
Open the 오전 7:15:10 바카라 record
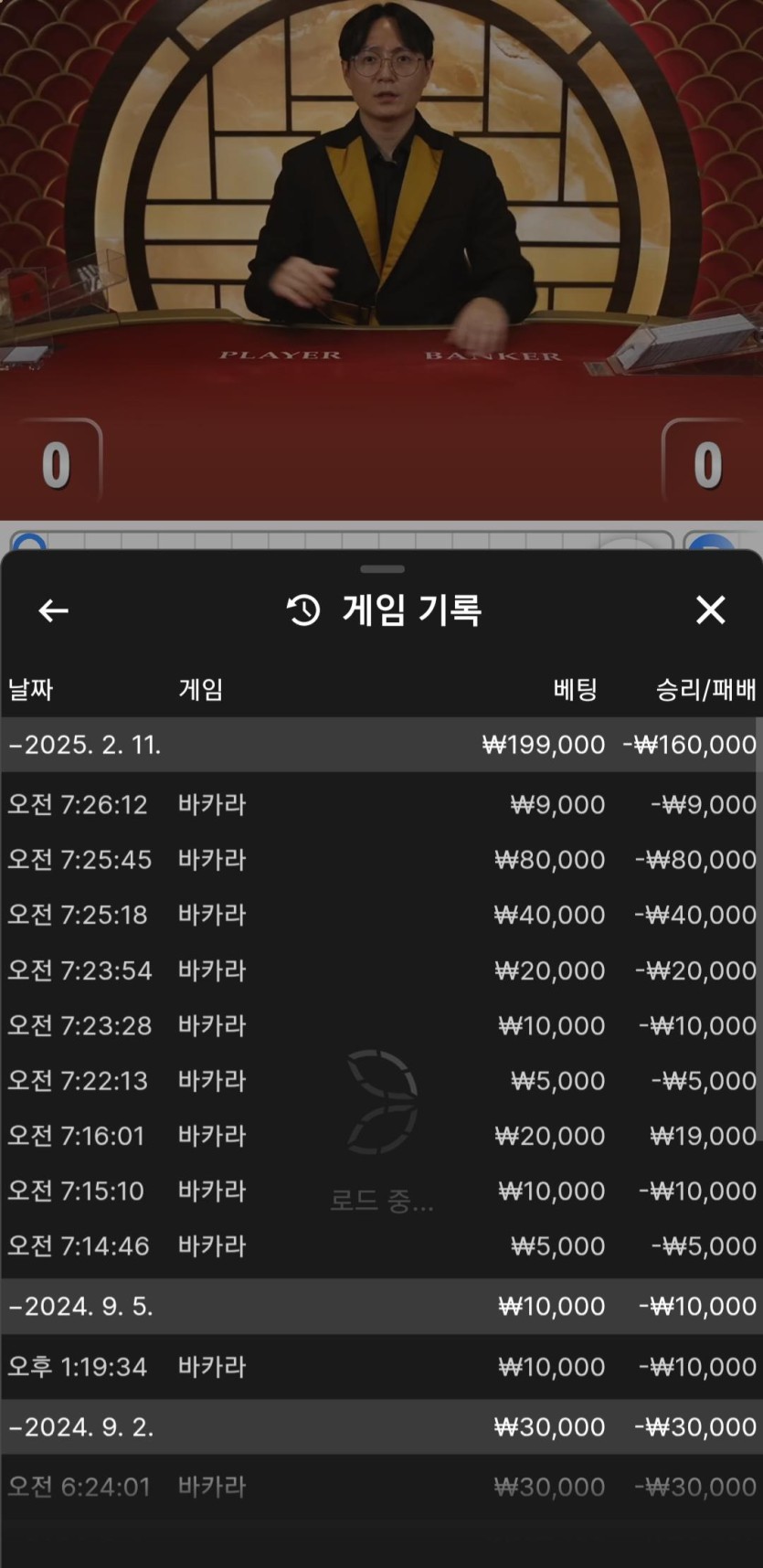tap(379, 1191)
